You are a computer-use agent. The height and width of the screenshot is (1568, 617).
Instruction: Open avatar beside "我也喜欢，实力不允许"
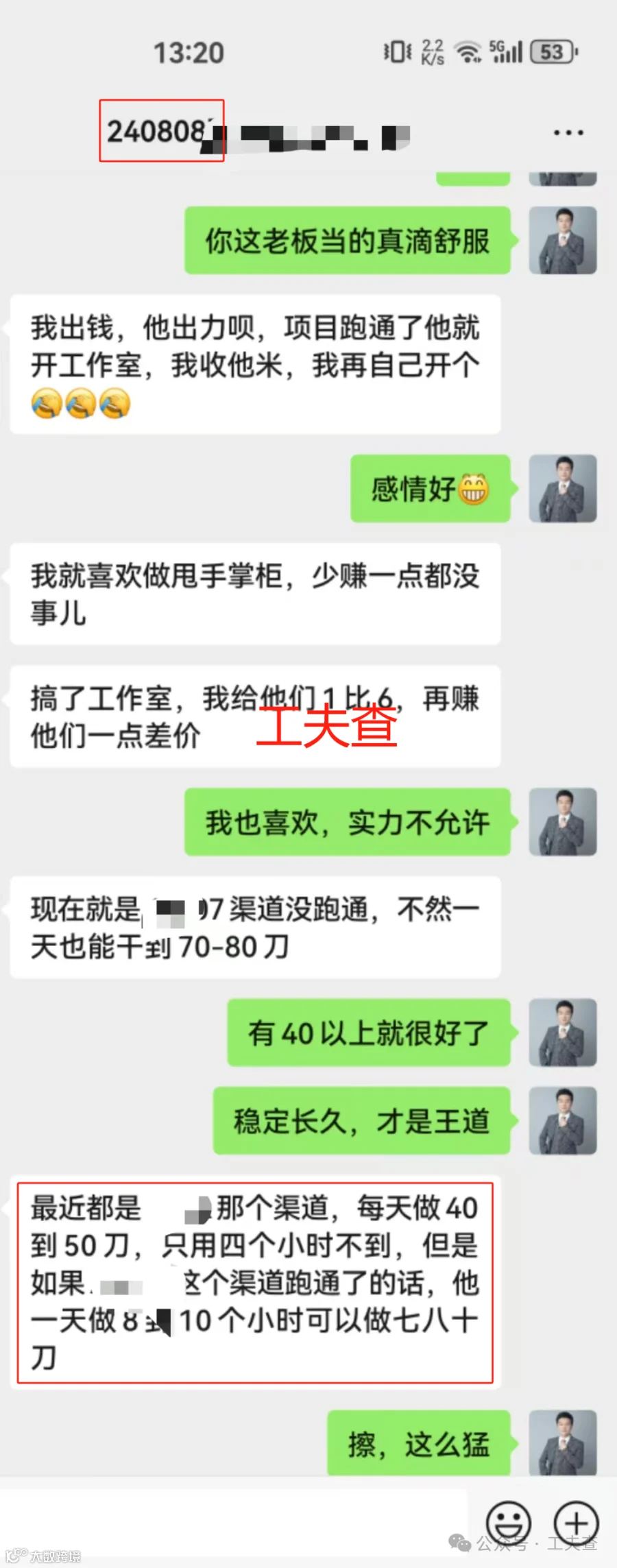coord(563,822)
